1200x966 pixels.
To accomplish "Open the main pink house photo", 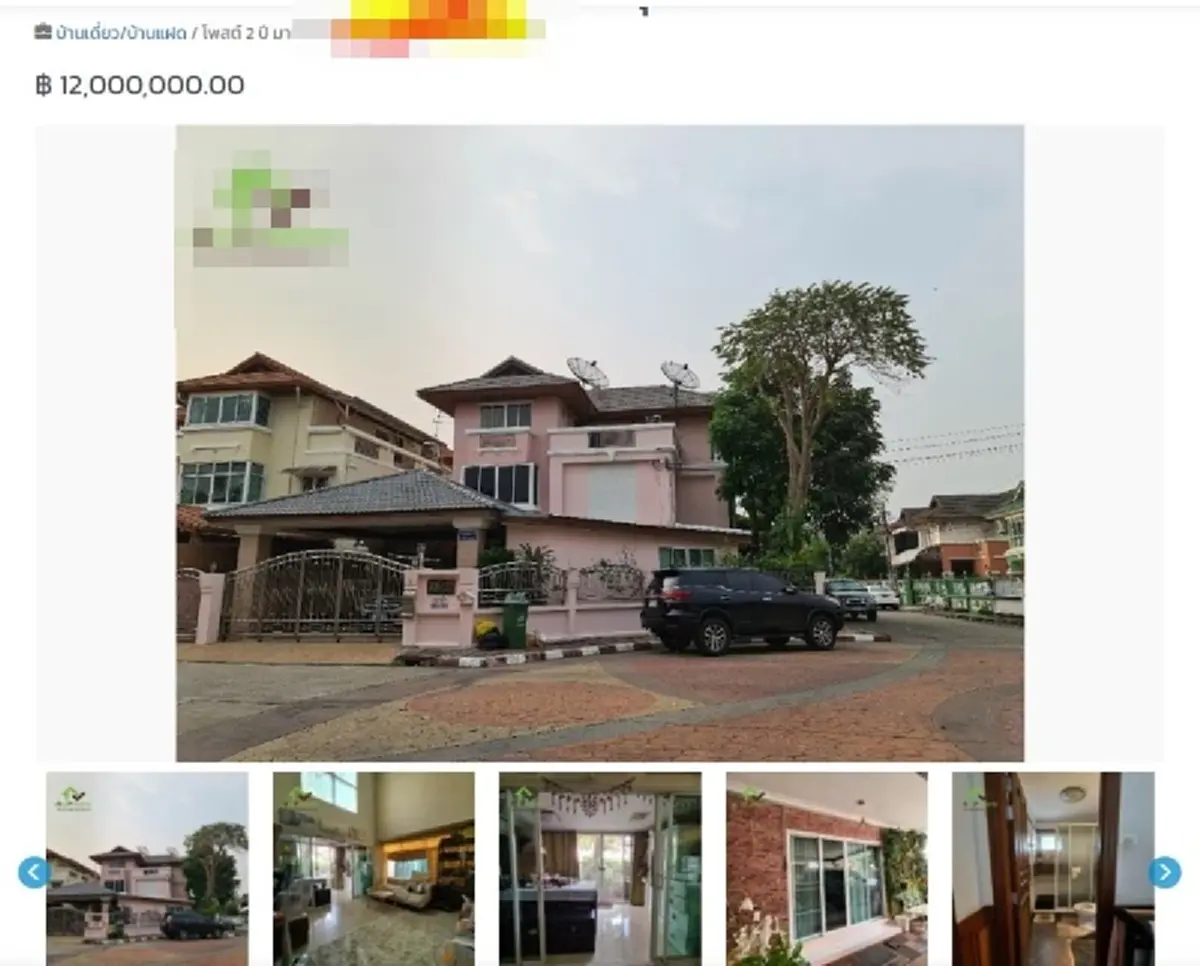I will (600, 443).
